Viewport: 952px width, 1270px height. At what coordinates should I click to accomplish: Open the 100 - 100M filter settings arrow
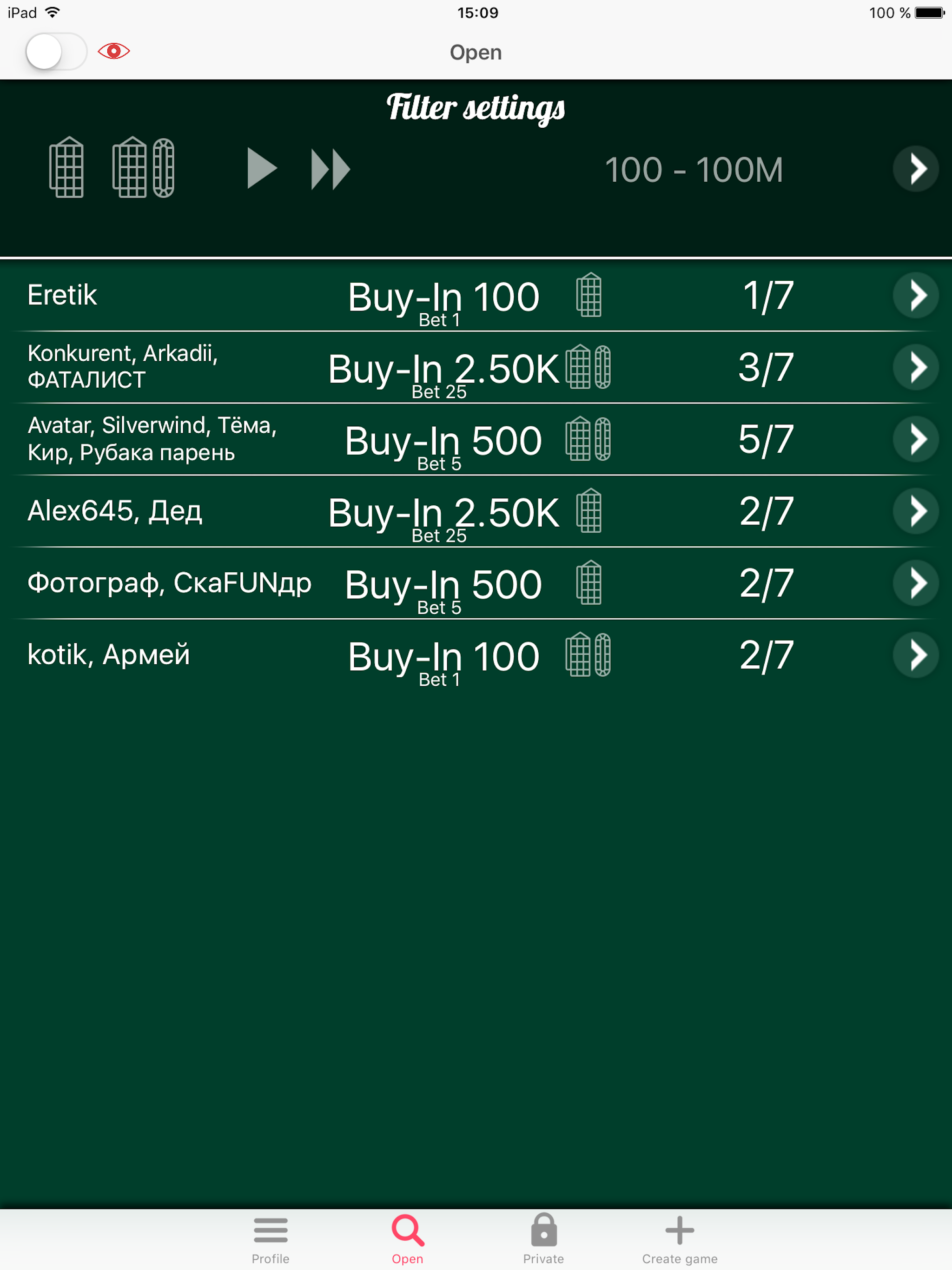click(x=915, y=169)
